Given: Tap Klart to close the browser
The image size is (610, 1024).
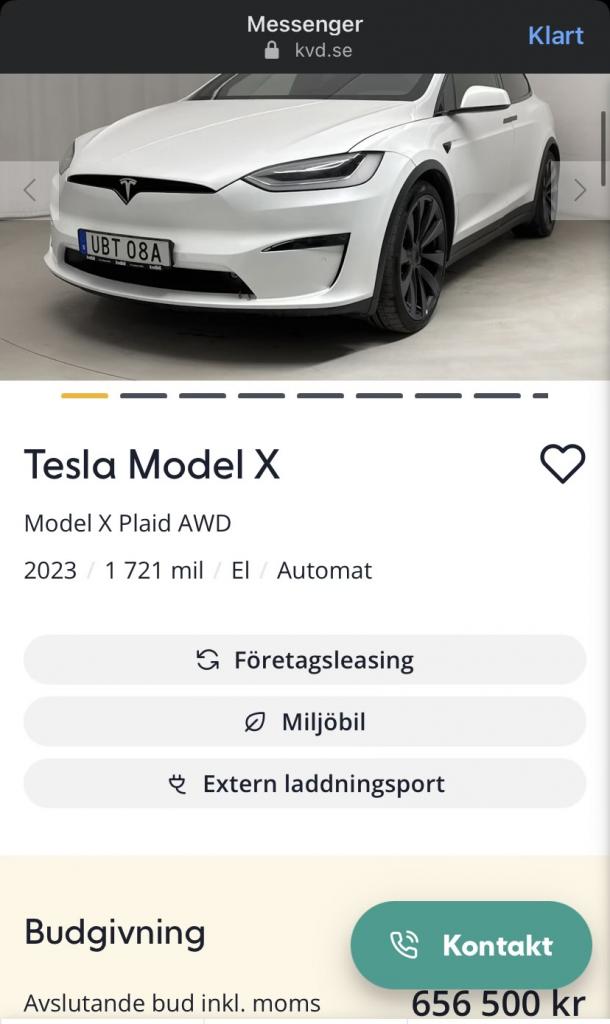Looking at the screenshot, I should coord(555,35).
